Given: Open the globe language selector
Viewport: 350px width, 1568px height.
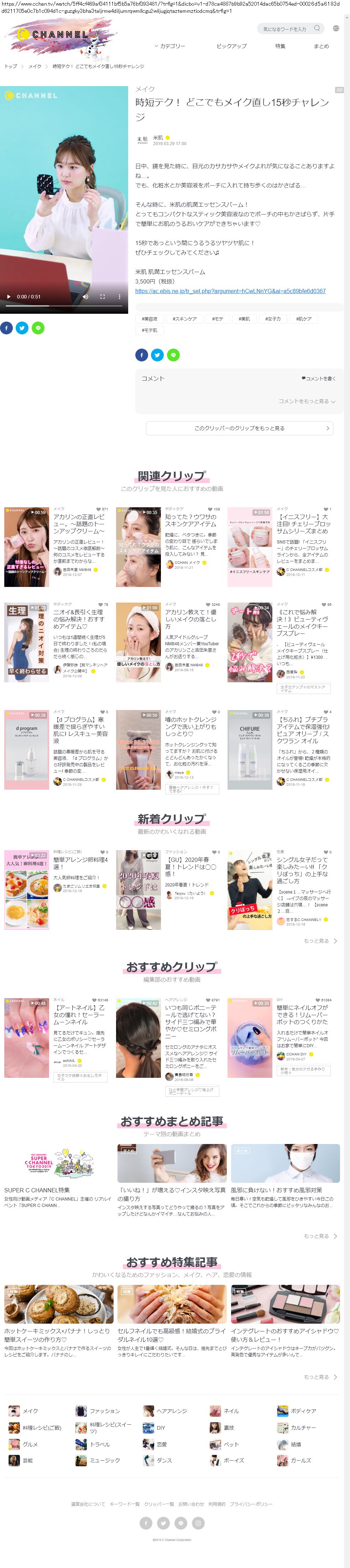Looking at the screenshot, I should click(x=335, y=28).
